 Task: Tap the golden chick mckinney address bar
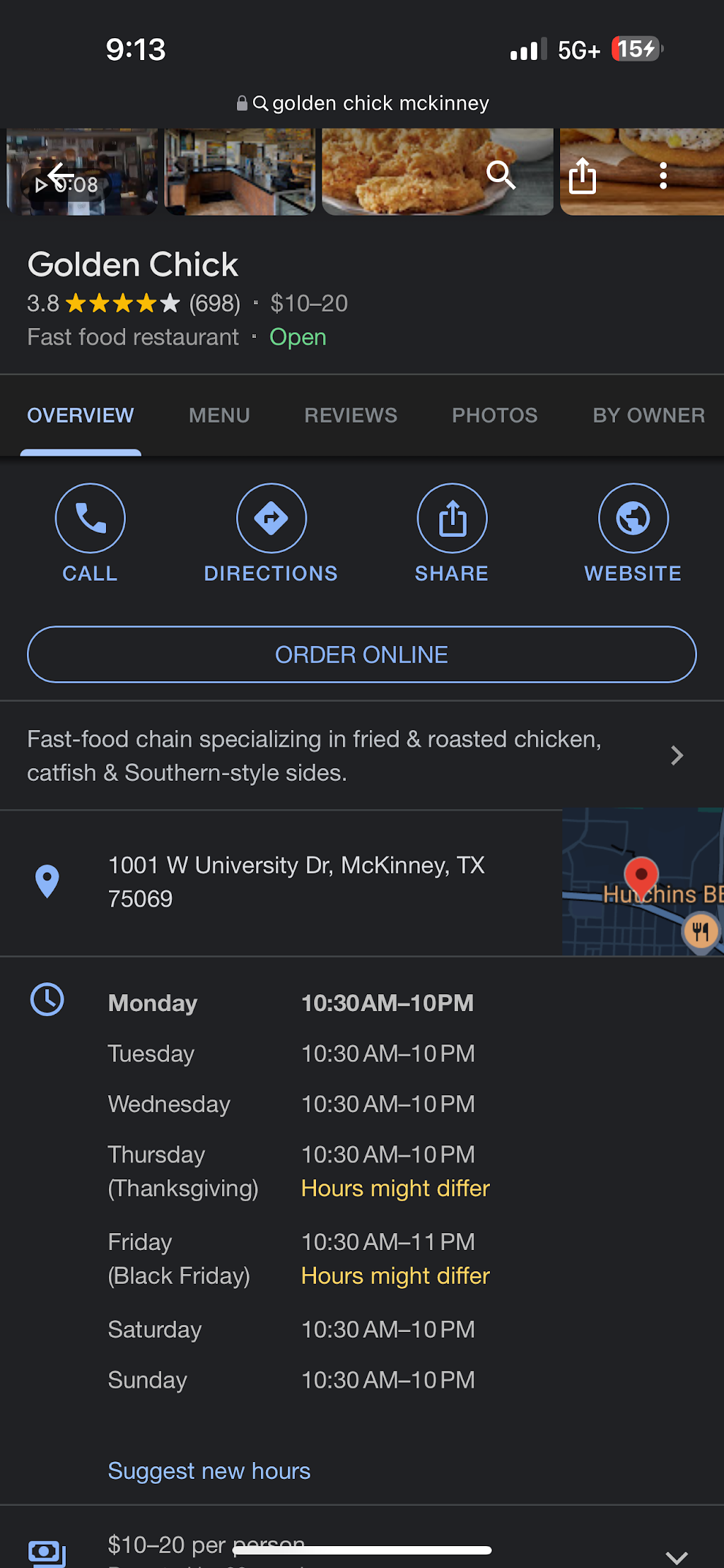[x=363, y=103]
